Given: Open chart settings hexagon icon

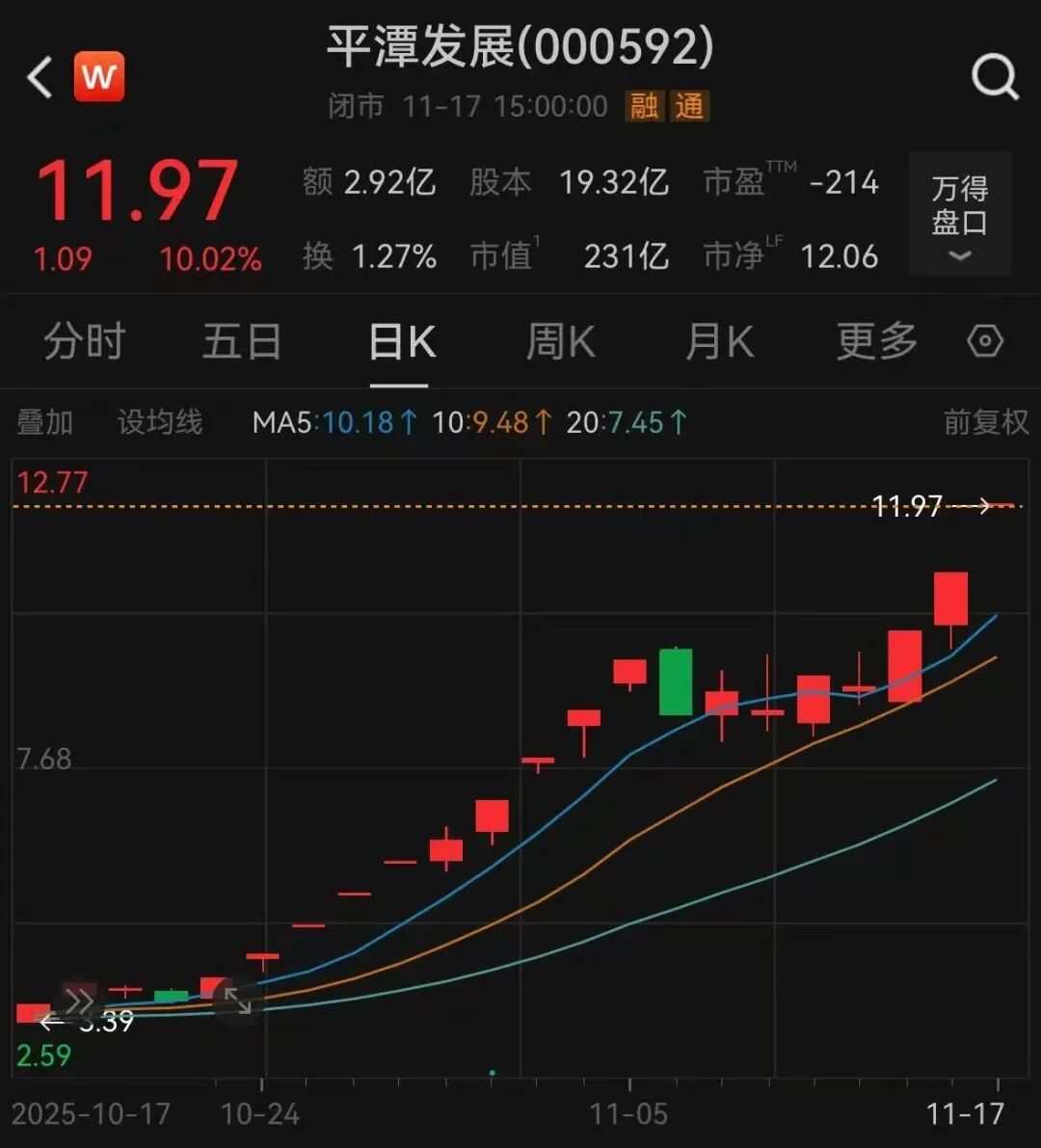Looking at the screenshot, I should coord(985,341).
